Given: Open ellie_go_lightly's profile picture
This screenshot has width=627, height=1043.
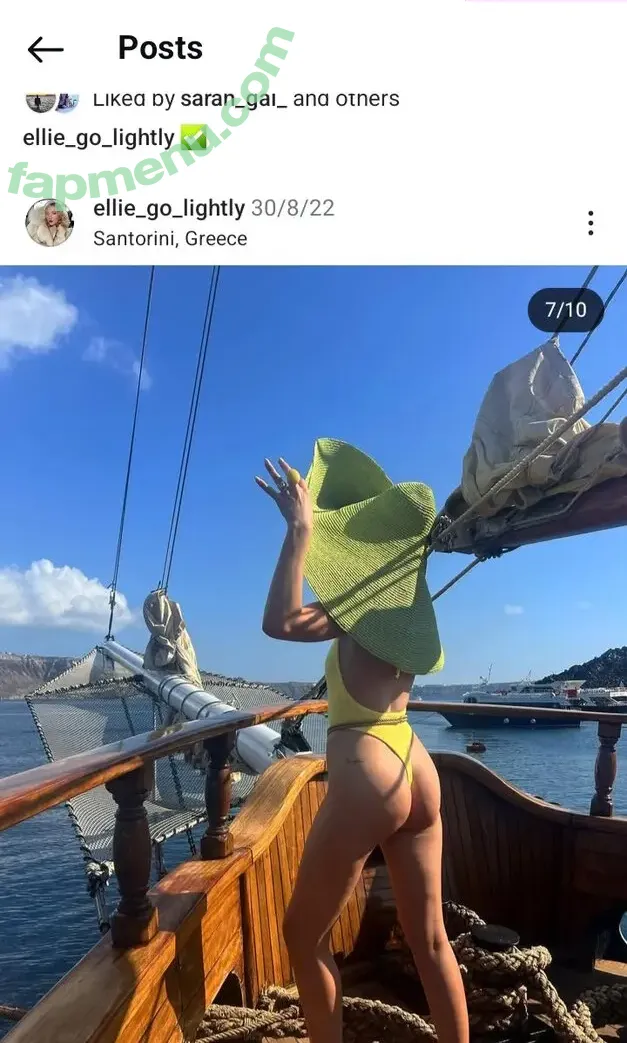Looking at the screenshot, I should (49, 222).
